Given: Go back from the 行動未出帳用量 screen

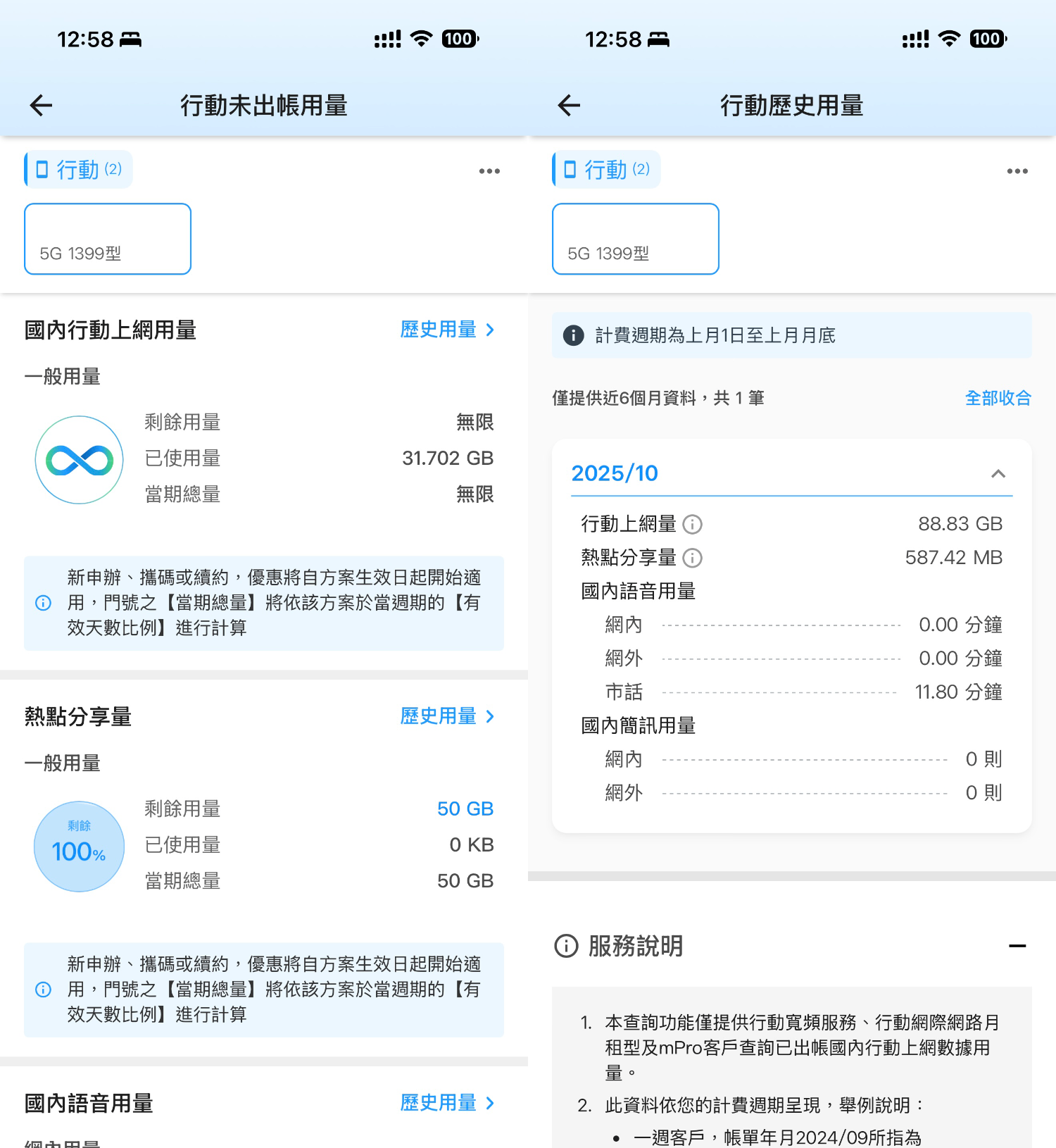Looking at the screenshot, I should (x=41, y=106).
